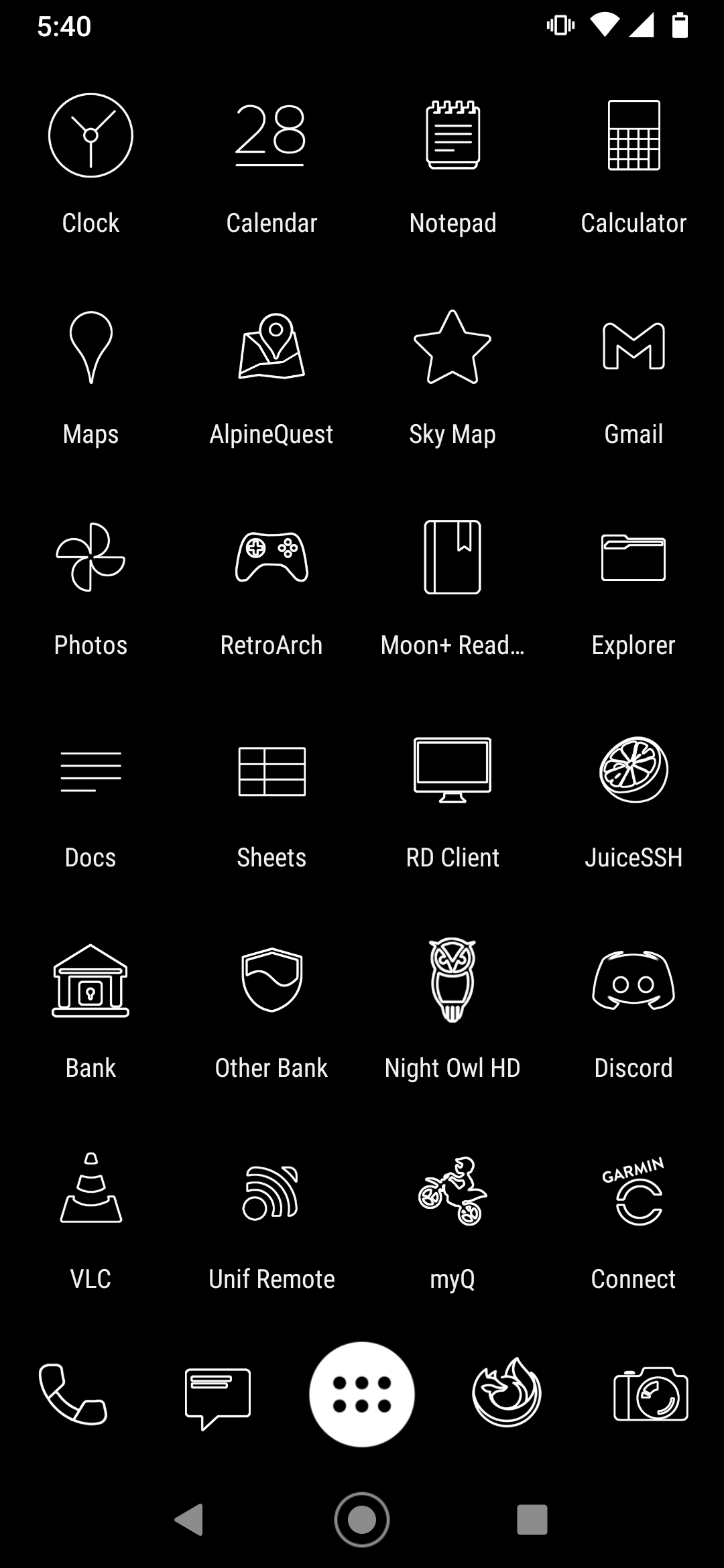Tap the system back button
Screen dimensions: 724x1568
coord(189,1520)
